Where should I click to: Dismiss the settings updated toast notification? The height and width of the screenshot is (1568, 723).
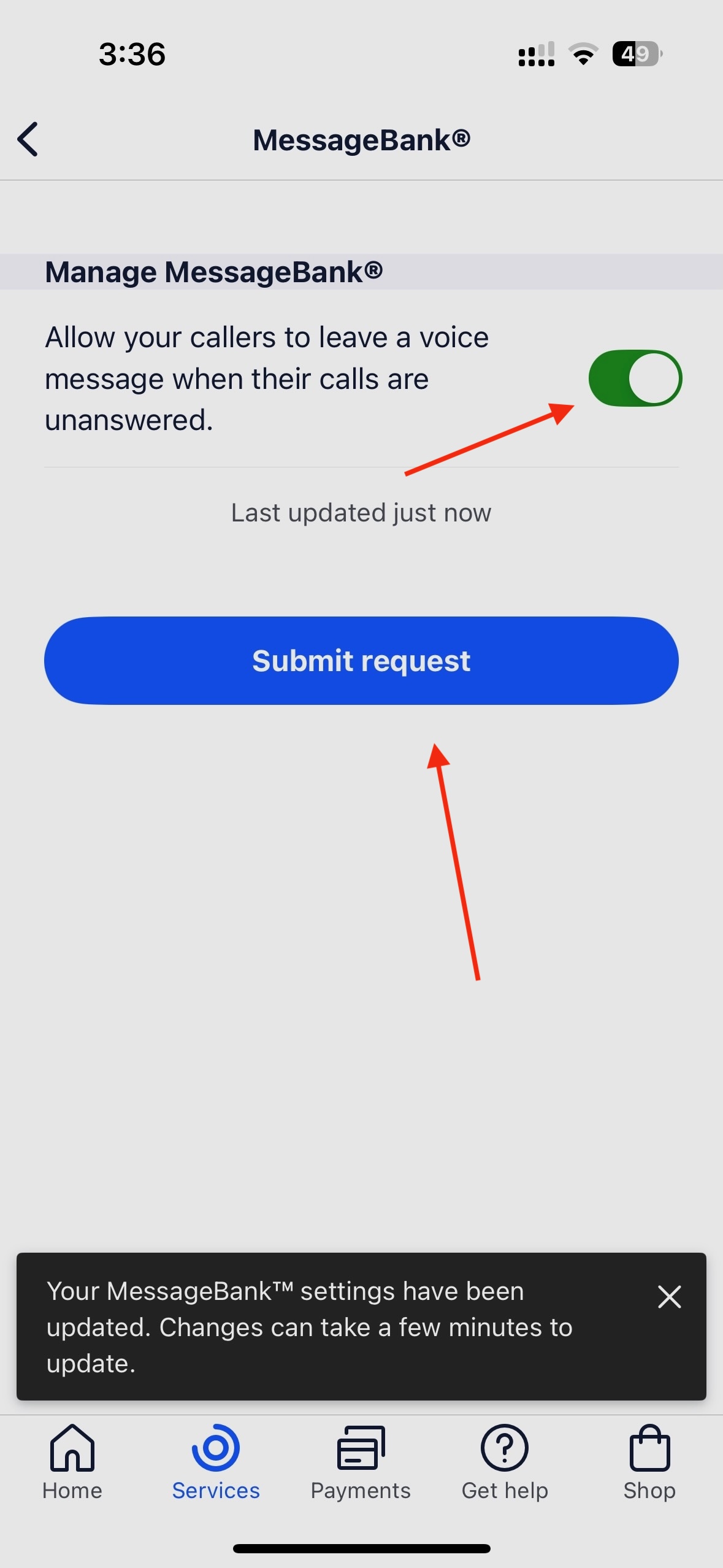(x=669, y=1297)
